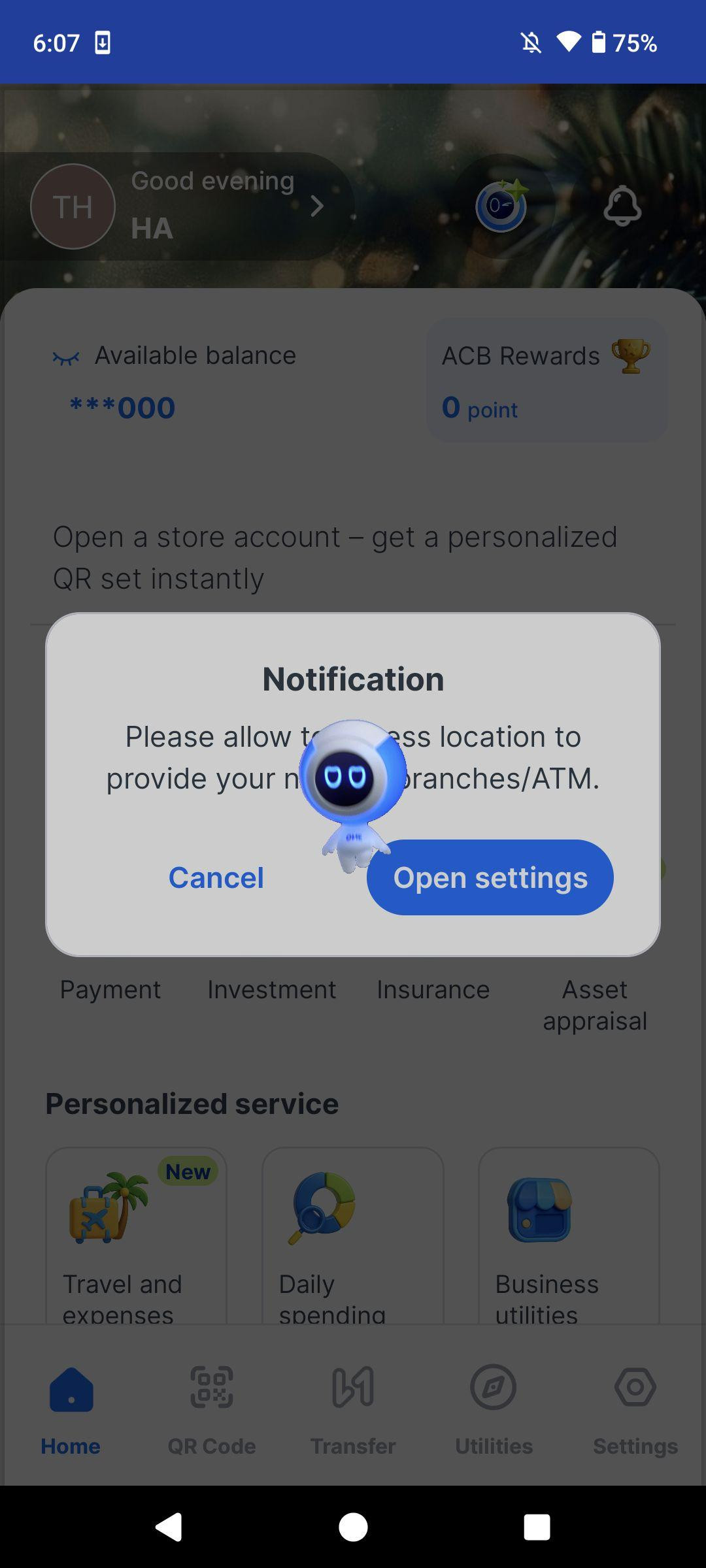Go to the system home screen
706x1568 pixels.
point(353,1527)
